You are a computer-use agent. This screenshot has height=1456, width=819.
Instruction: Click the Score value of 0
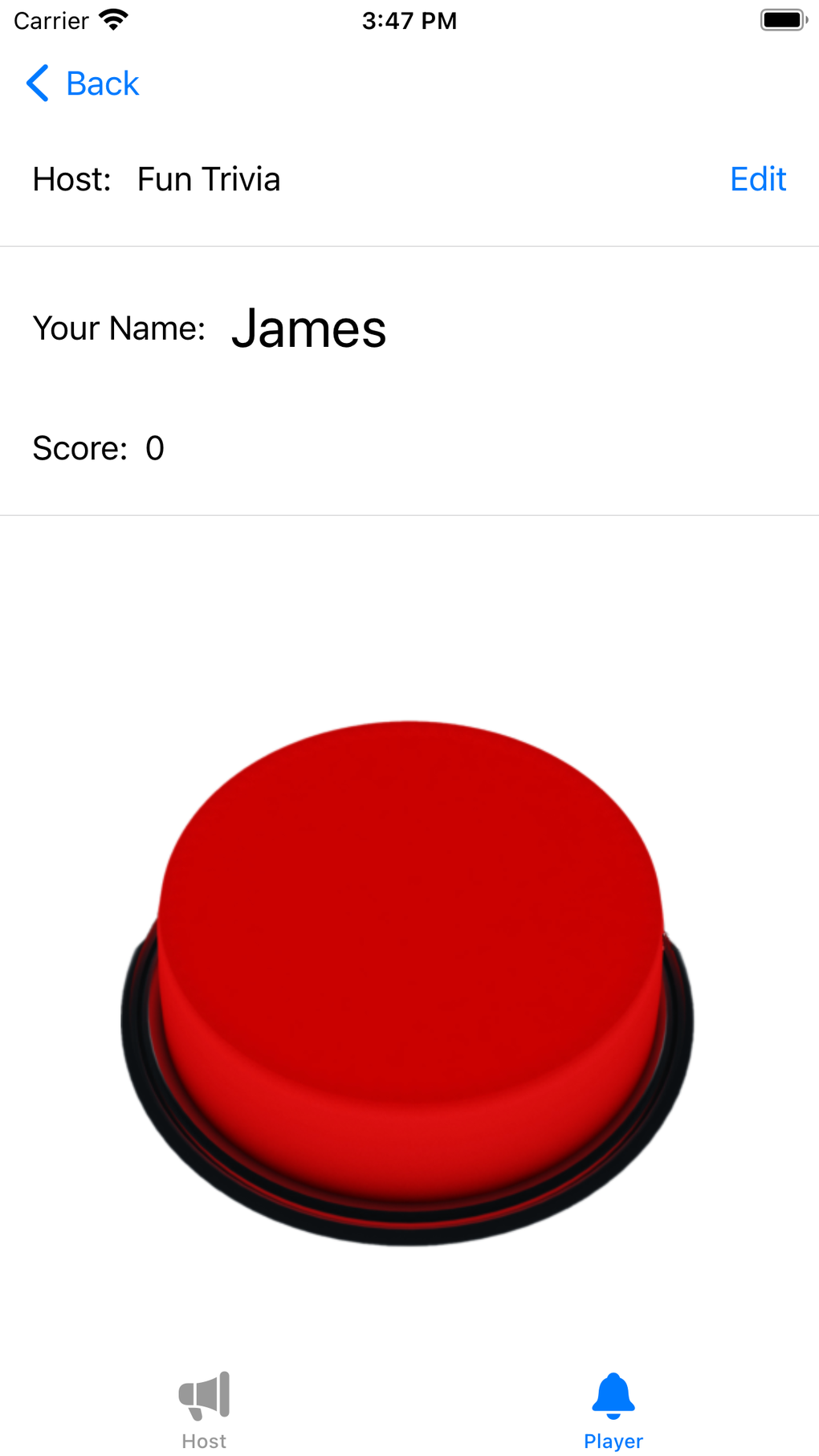pyautogui.click(x=156, y=447)
